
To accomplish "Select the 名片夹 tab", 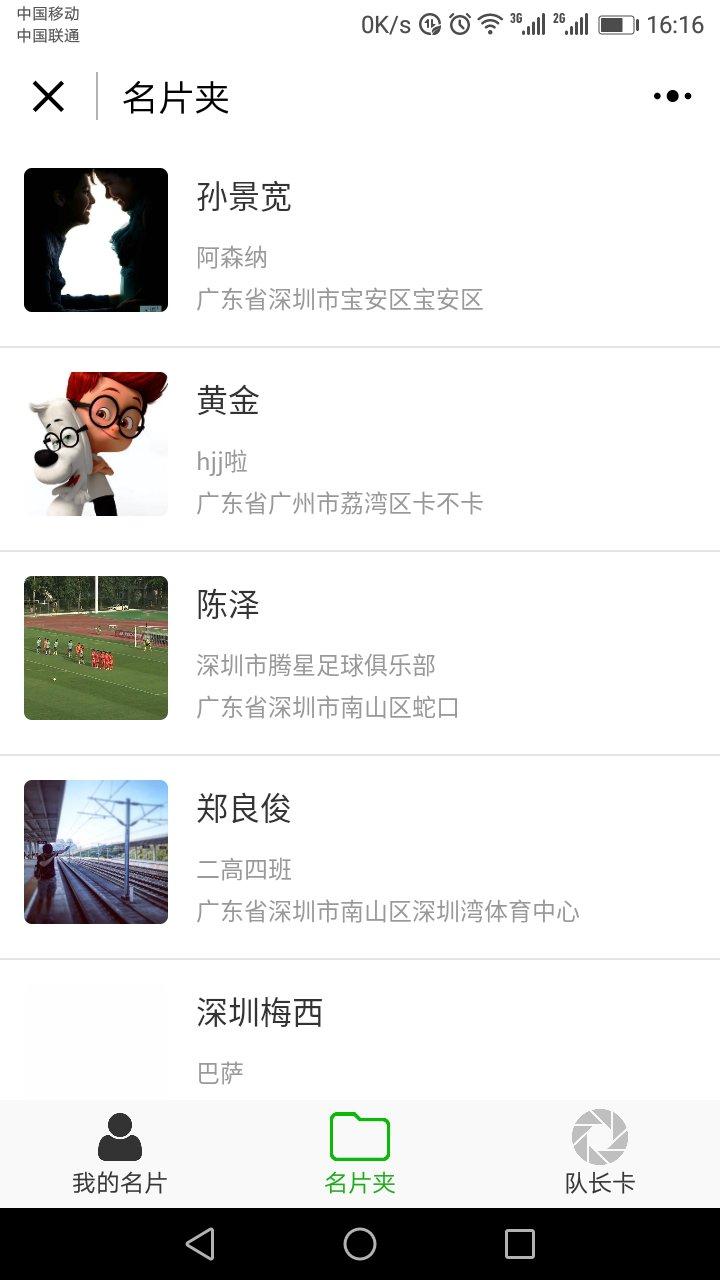I will (x=360, y=1153).
